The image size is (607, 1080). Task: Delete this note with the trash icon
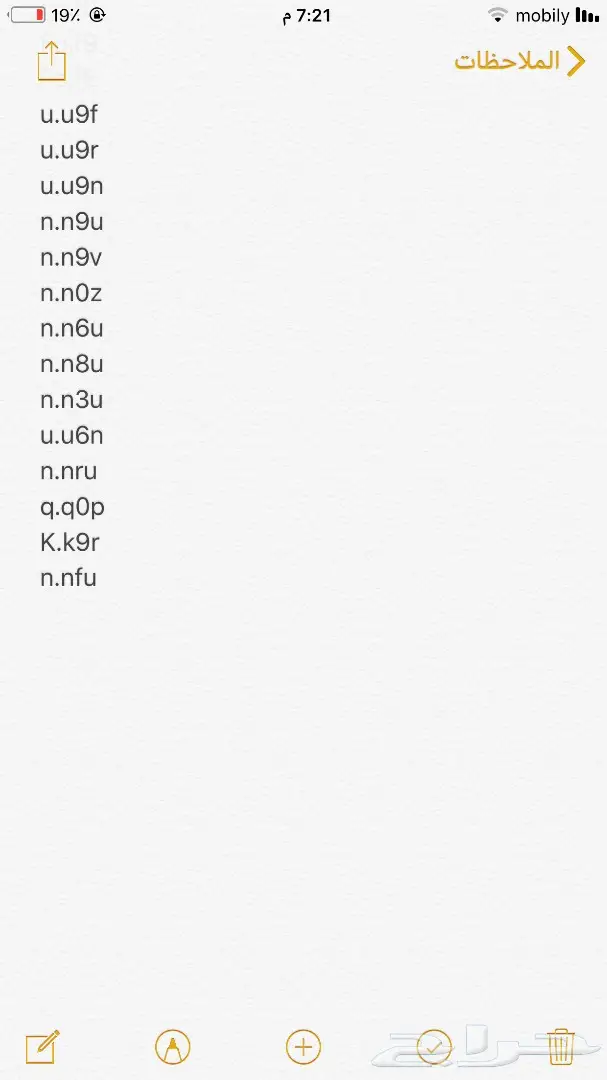coord(561,1047)
